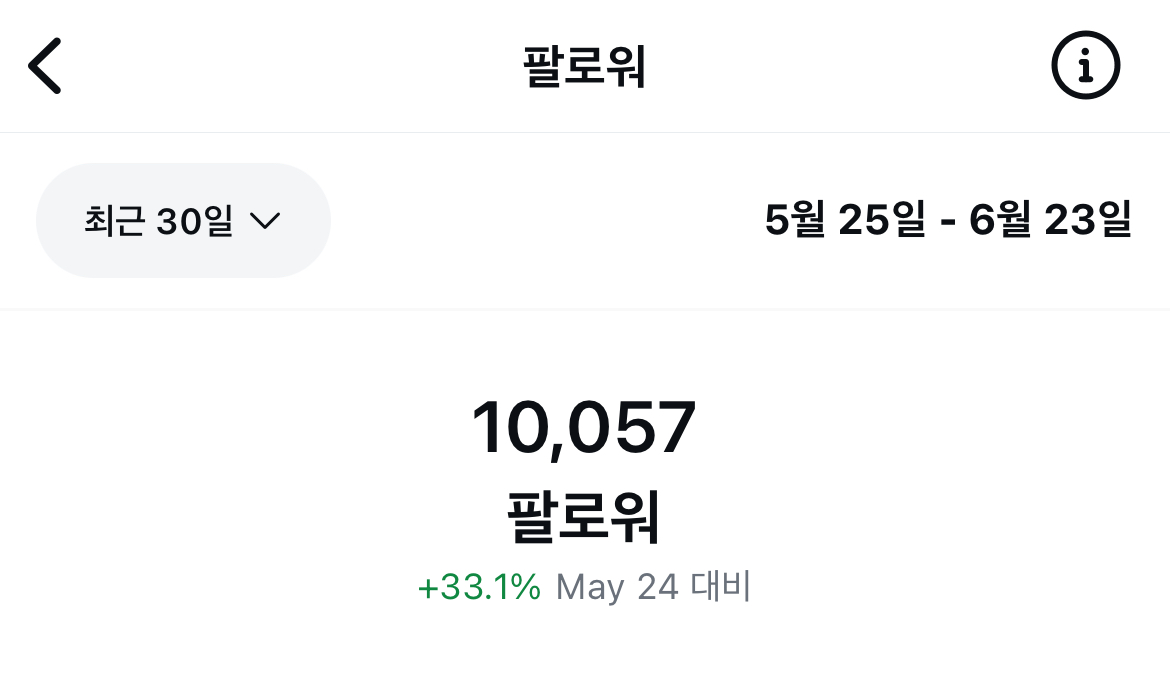Image resolution: width=1170 pixels, height=691 pixels.
Task: Go back from the 팔로워 screen
Action: coord(45,66)
